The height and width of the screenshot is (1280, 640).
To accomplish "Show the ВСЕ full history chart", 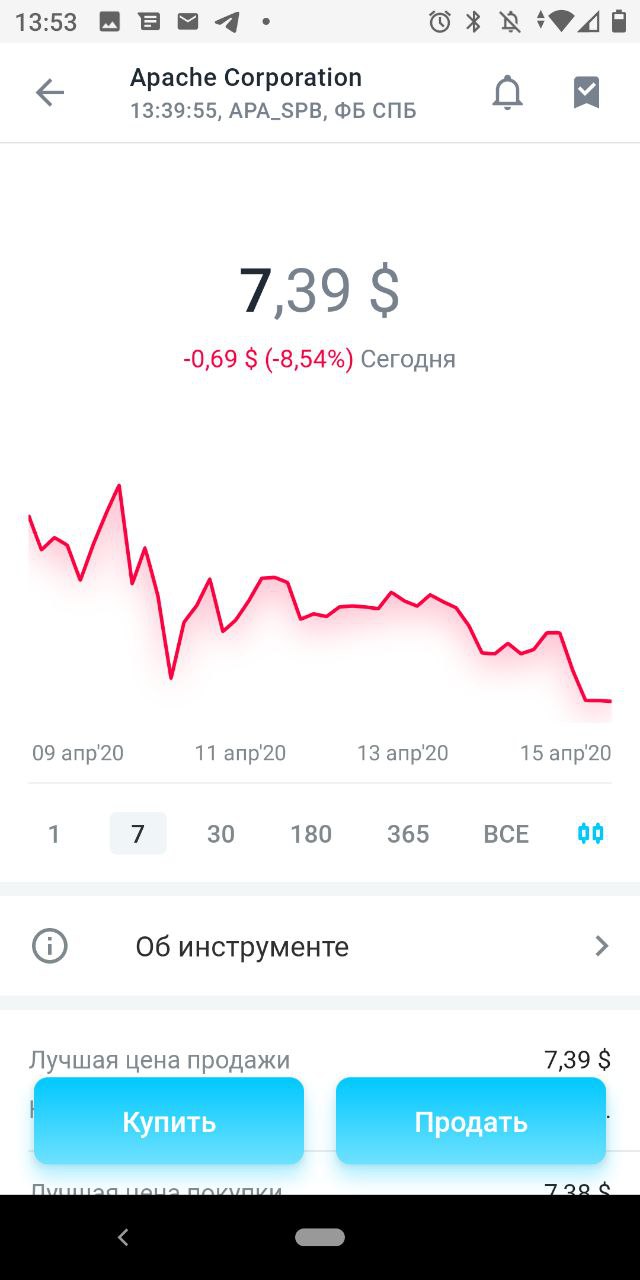I will [506, 834].
